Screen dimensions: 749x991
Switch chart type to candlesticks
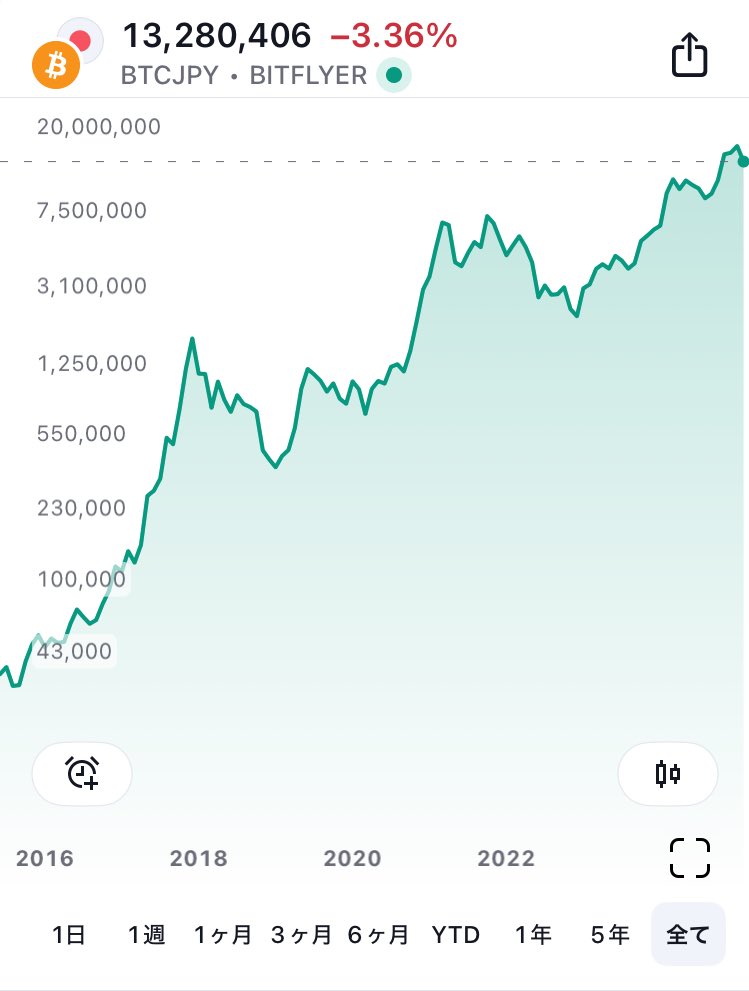[667, 773]
